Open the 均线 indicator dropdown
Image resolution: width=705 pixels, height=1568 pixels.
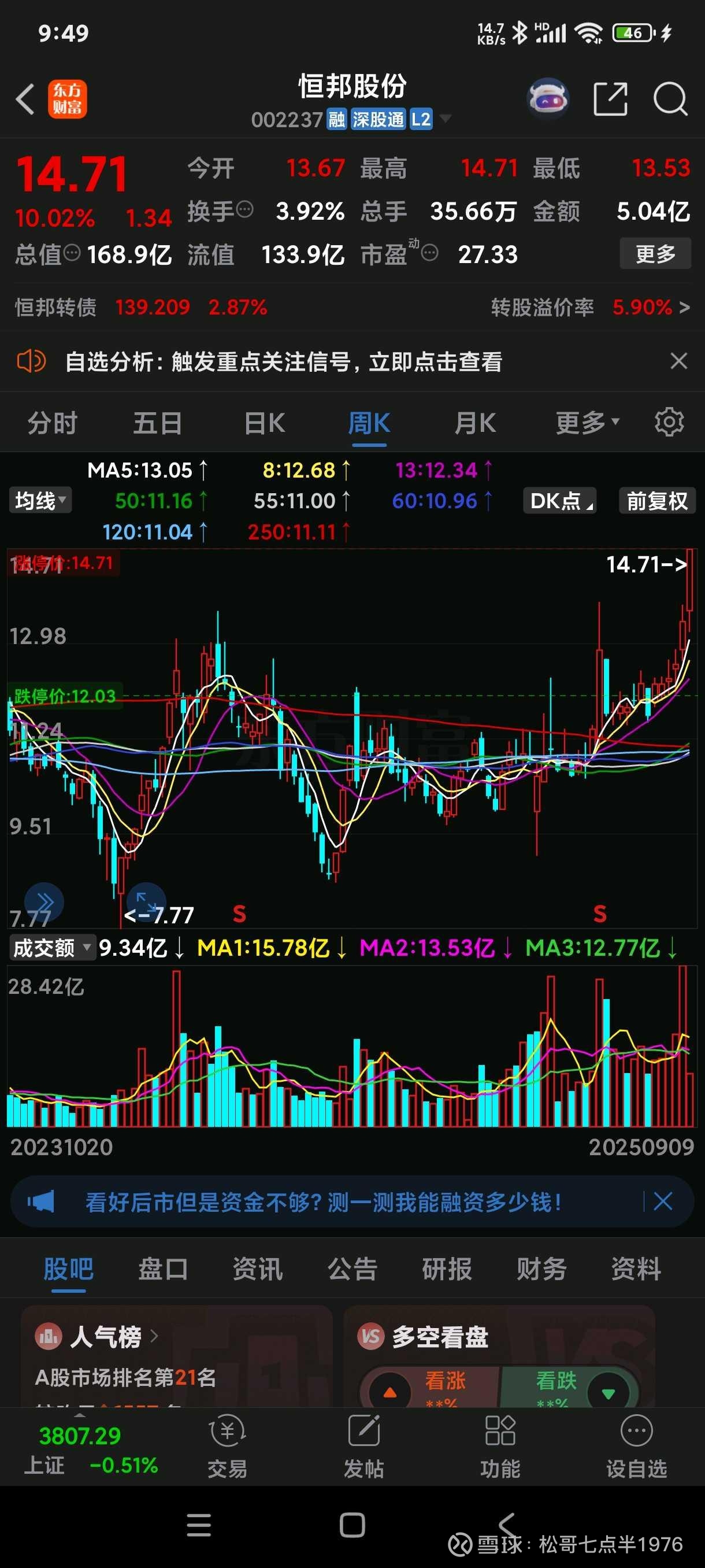(40, 501)
